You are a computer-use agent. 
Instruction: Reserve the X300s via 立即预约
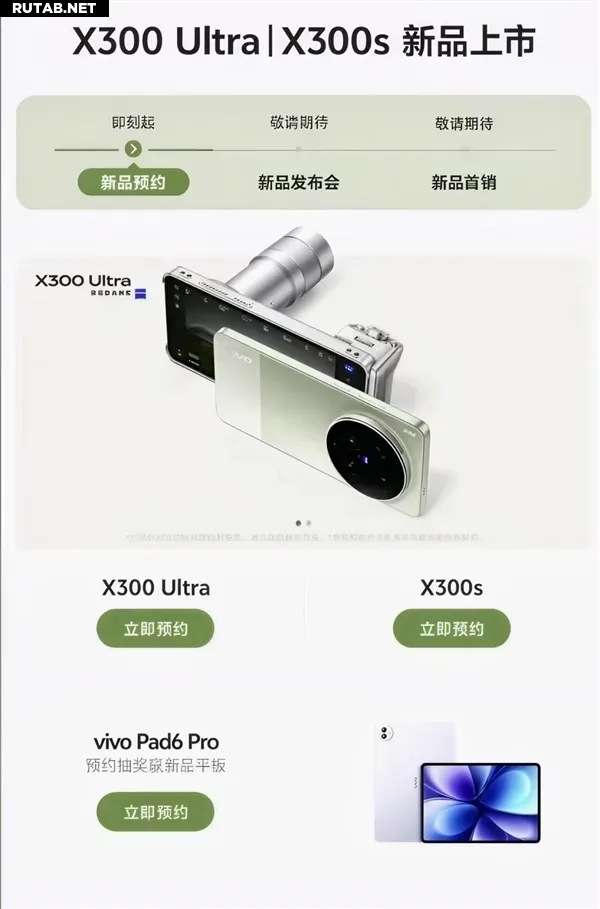pos(451,629)
